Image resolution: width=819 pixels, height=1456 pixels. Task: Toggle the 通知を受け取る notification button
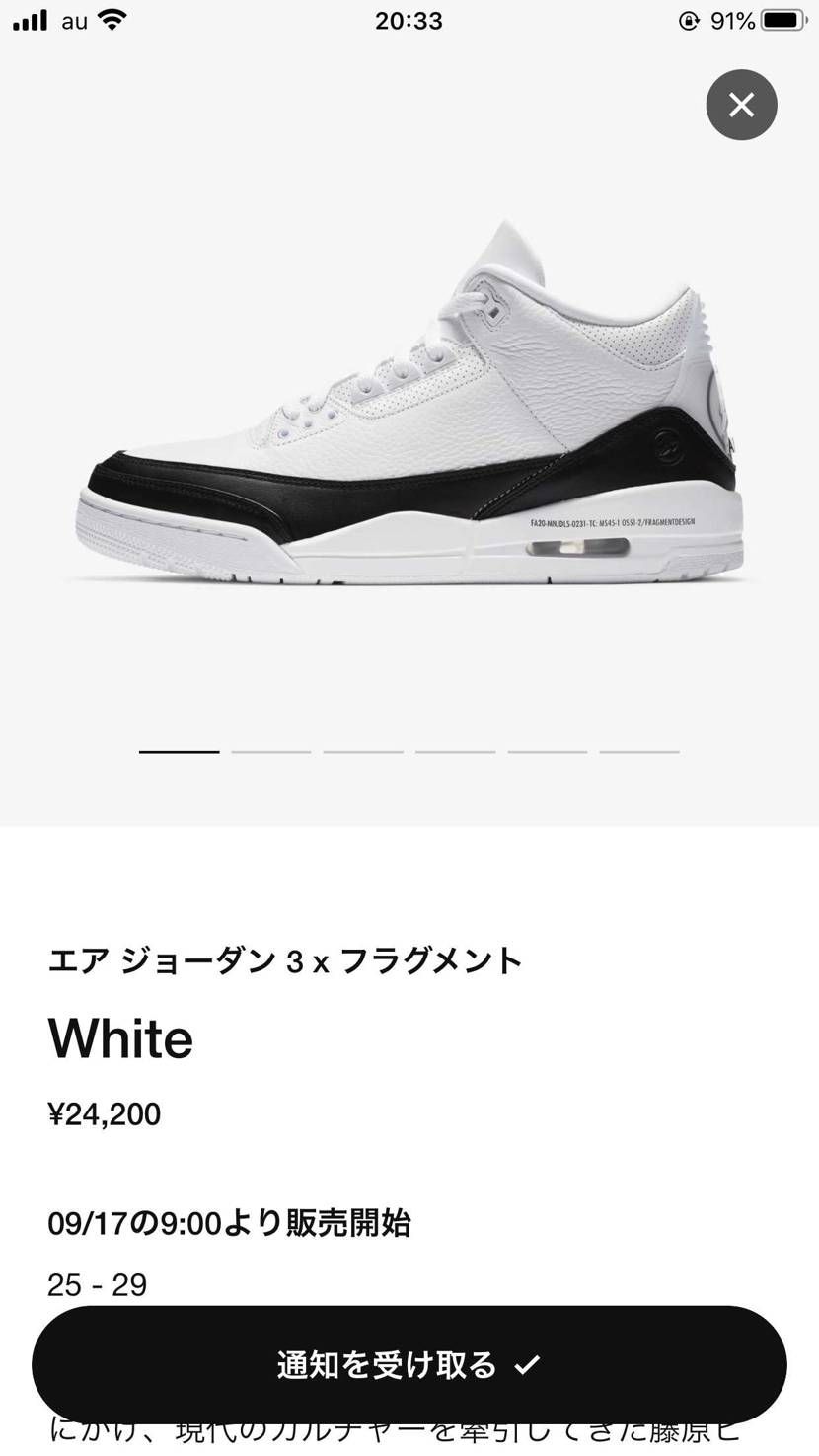pos(409,1363)
